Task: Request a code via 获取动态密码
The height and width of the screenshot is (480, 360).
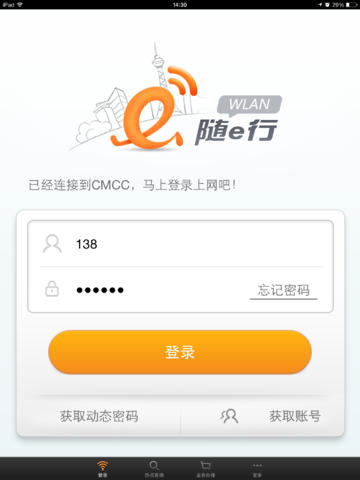Action: [99, 416]
